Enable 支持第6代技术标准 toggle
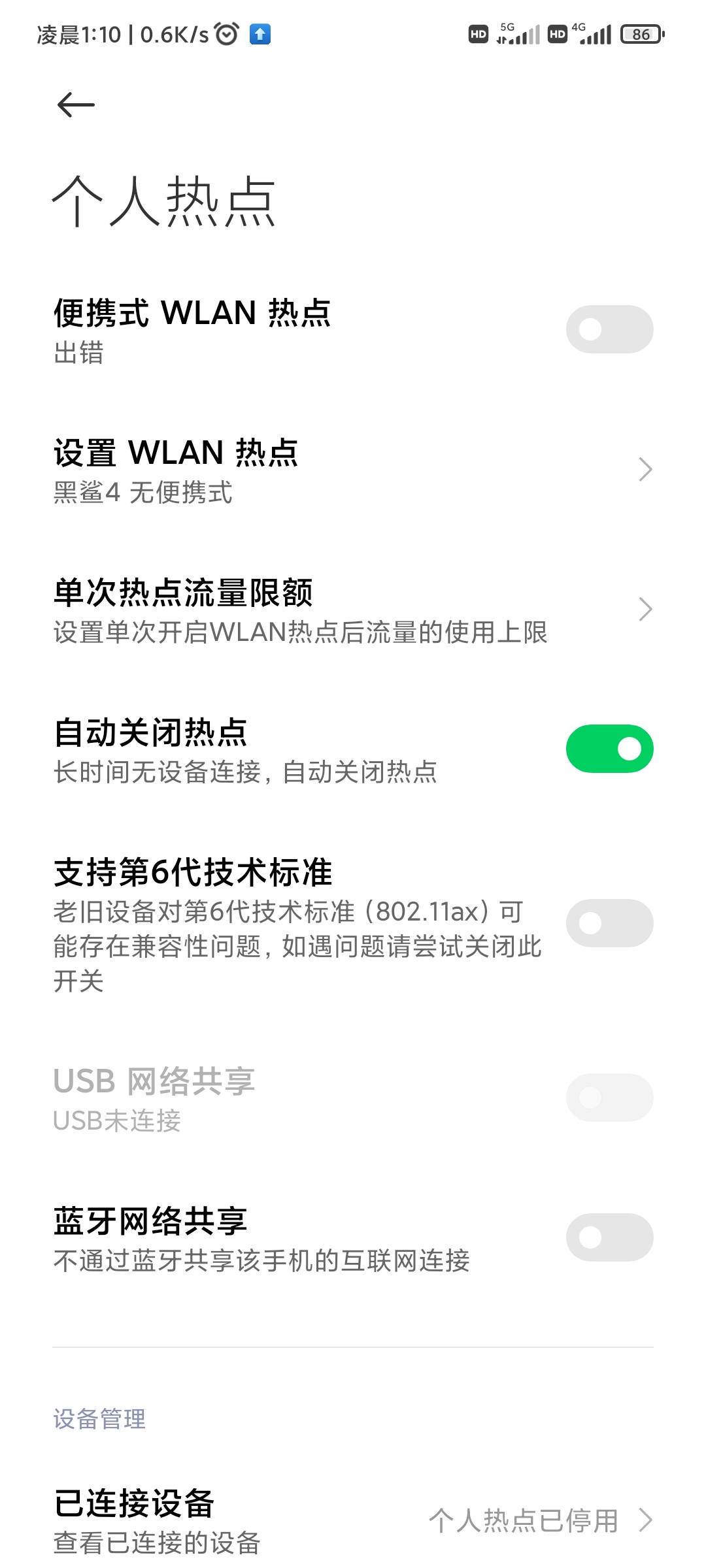The height and width of the screenshot is (1568, 706). pos(609,923)
